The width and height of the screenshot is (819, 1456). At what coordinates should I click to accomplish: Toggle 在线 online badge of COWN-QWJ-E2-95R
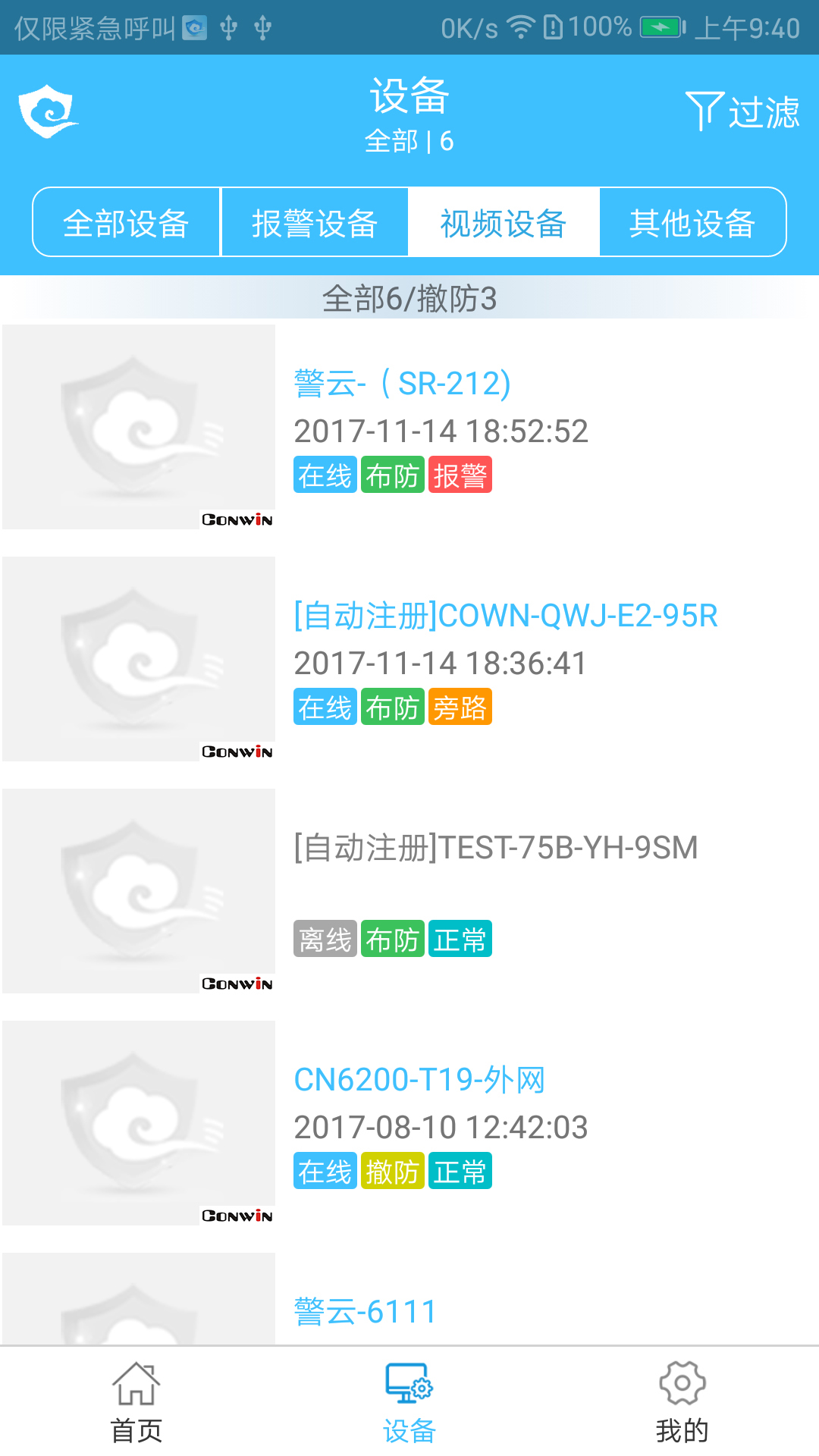325,707
